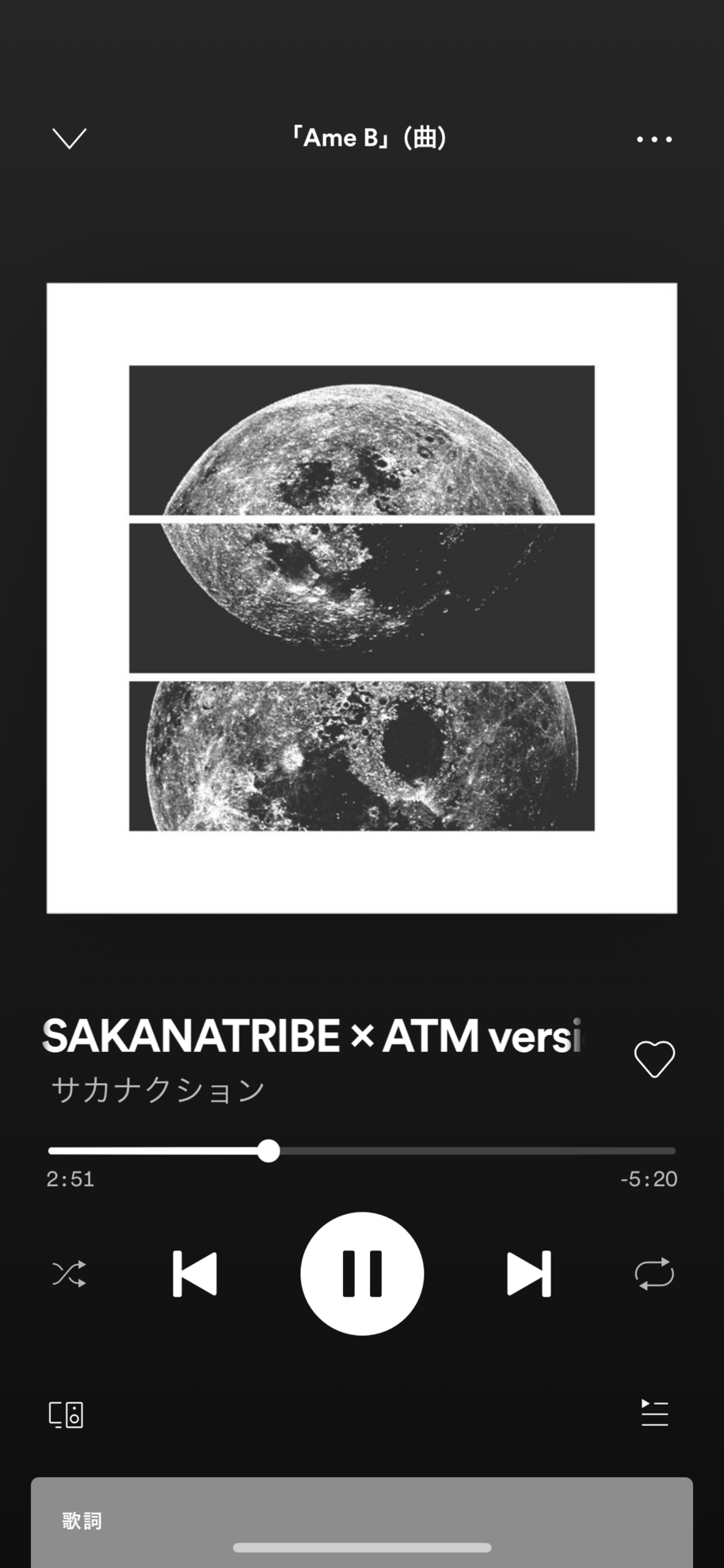Open the play queue
Viewport: 724px width, 1568px height.
654,1413
